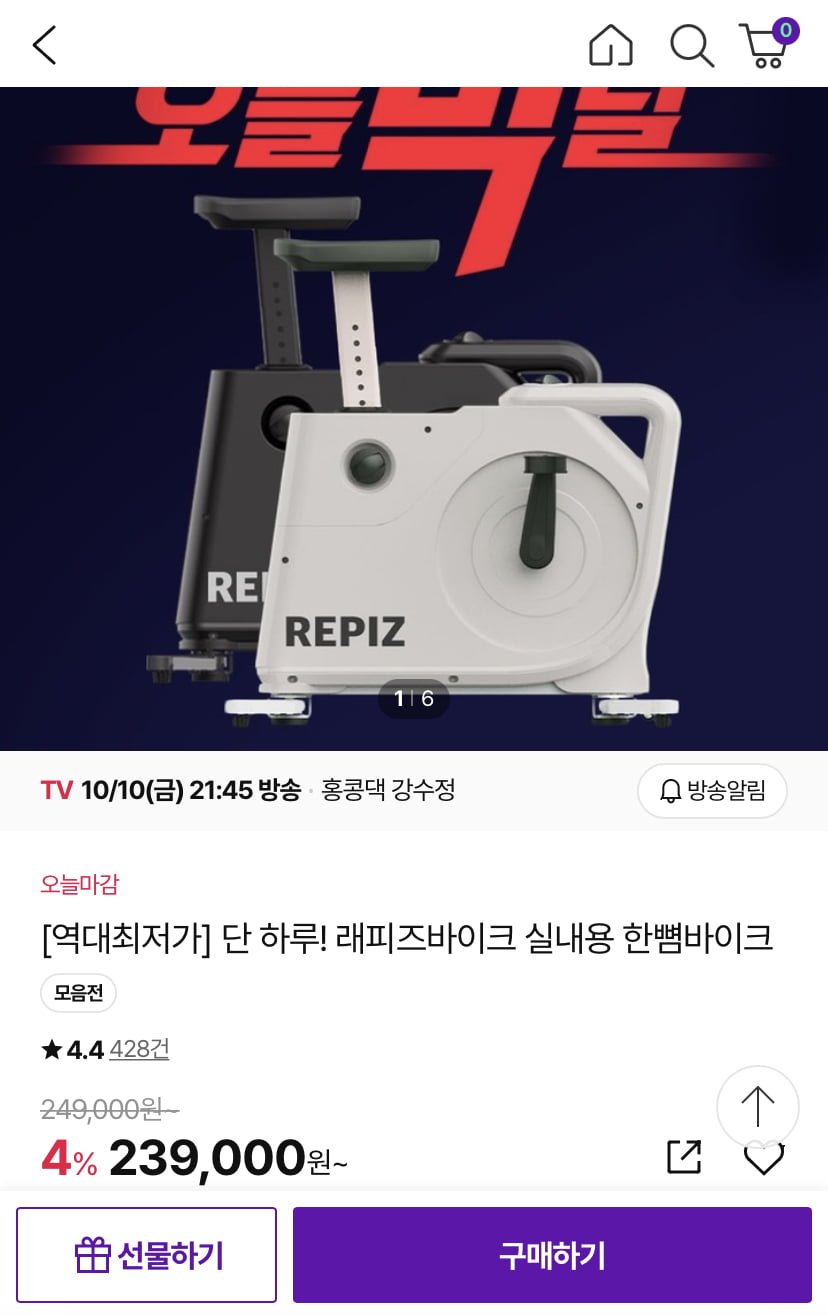Add the product to wishlist heart
The width and height of the screenshot is (828, 1315).
[764, 1160]
